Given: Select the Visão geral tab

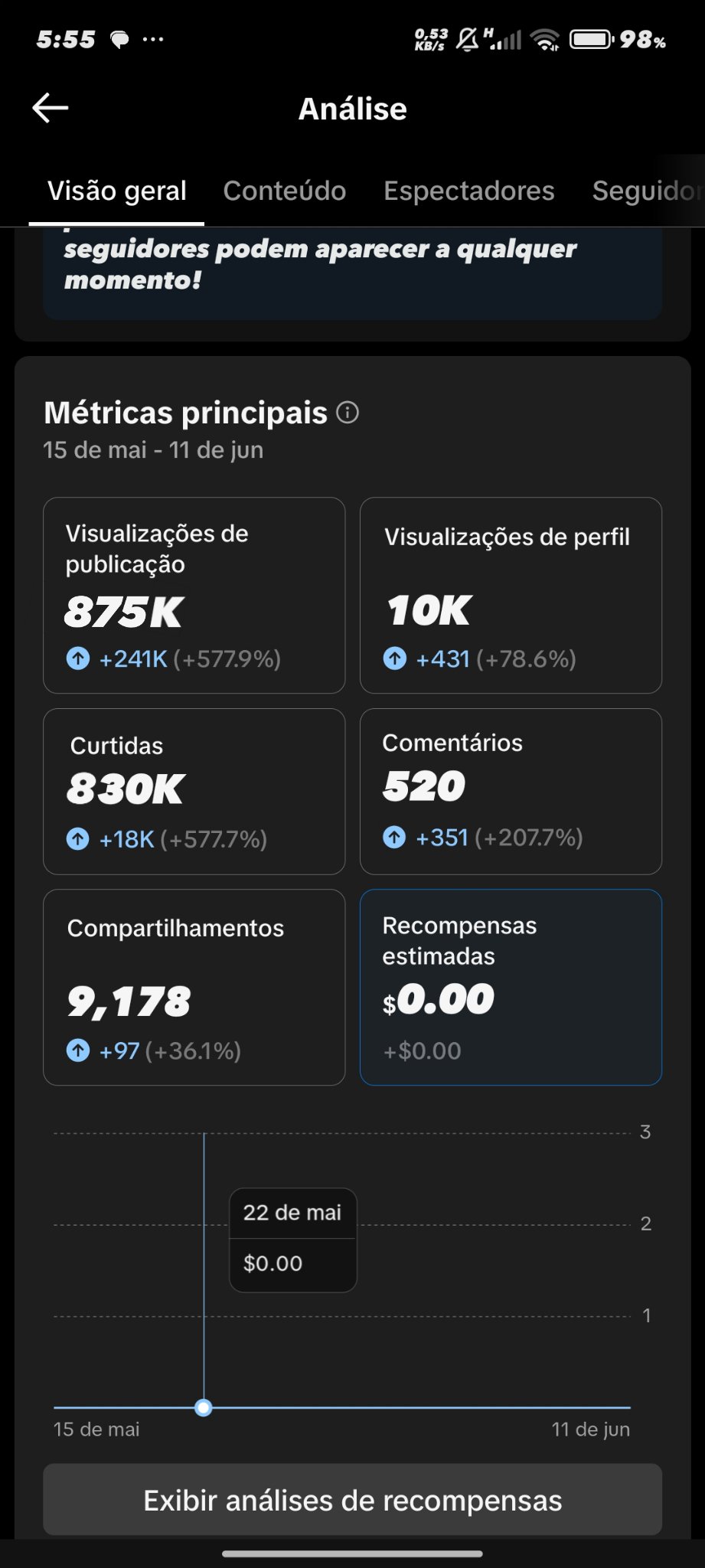Looking at the screenshot, I should (116, 191).
